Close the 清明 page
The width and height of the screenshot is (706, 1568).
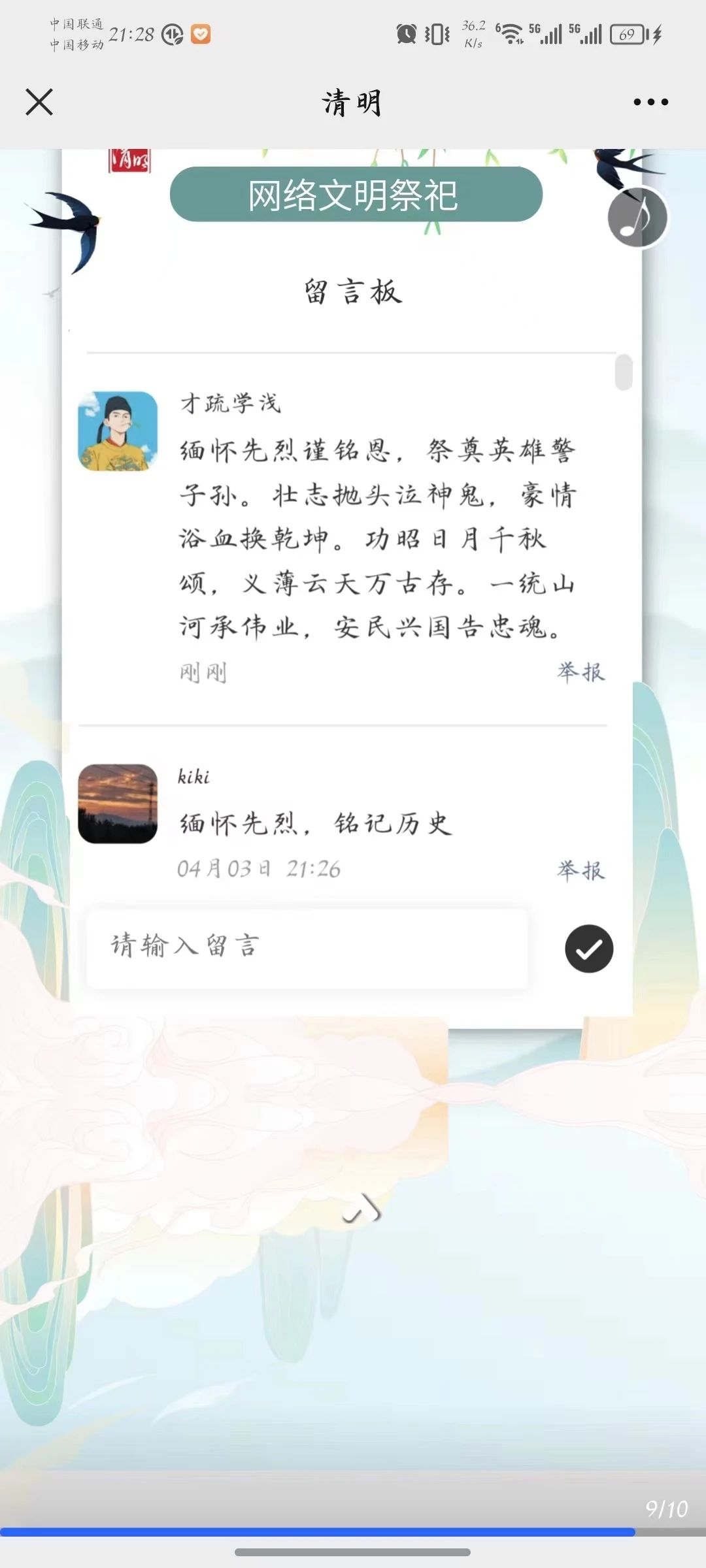39,103
